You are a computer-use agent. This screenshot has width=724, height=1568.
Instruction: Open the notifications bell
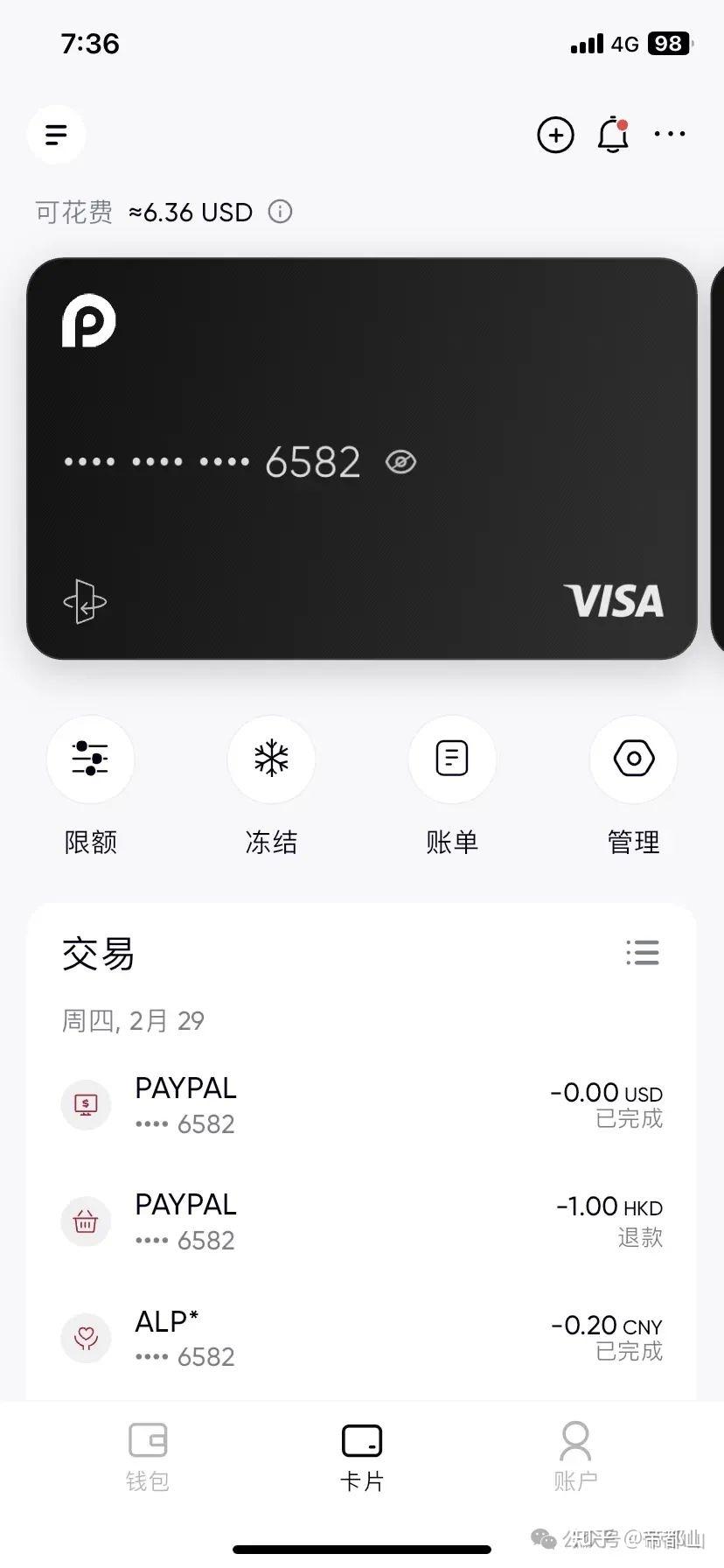pos(613,135)
